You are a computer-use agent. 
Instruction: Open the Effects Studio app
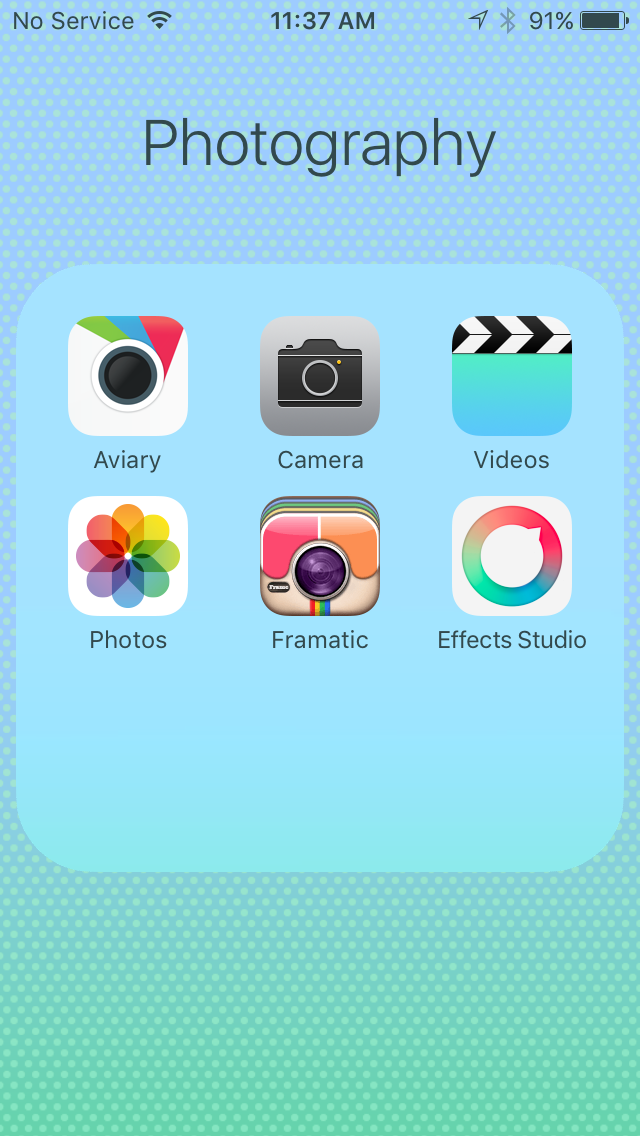[512, 556]
